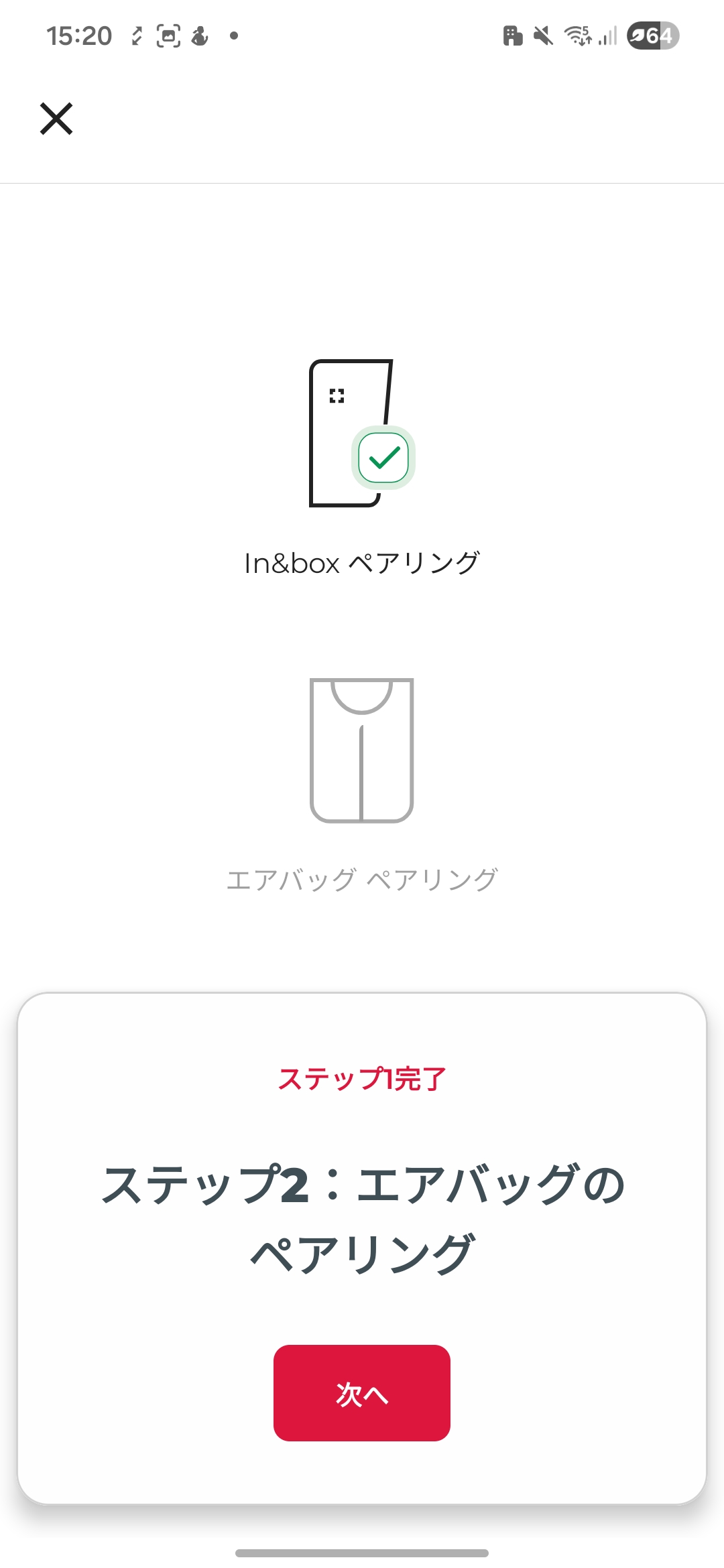Tap the muted sound icon in status bar
This screenshot has width=724, height=1568.
point(542,35)
